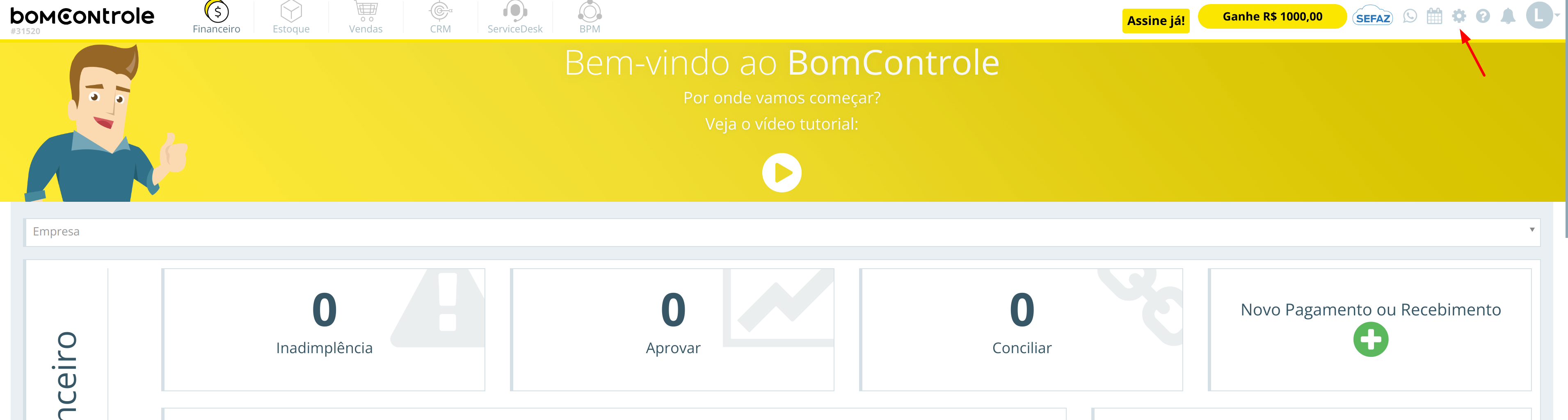This screenshot has height=420, width=1568.
Task: Open the notifications bell
Action: coord(1508,16)
